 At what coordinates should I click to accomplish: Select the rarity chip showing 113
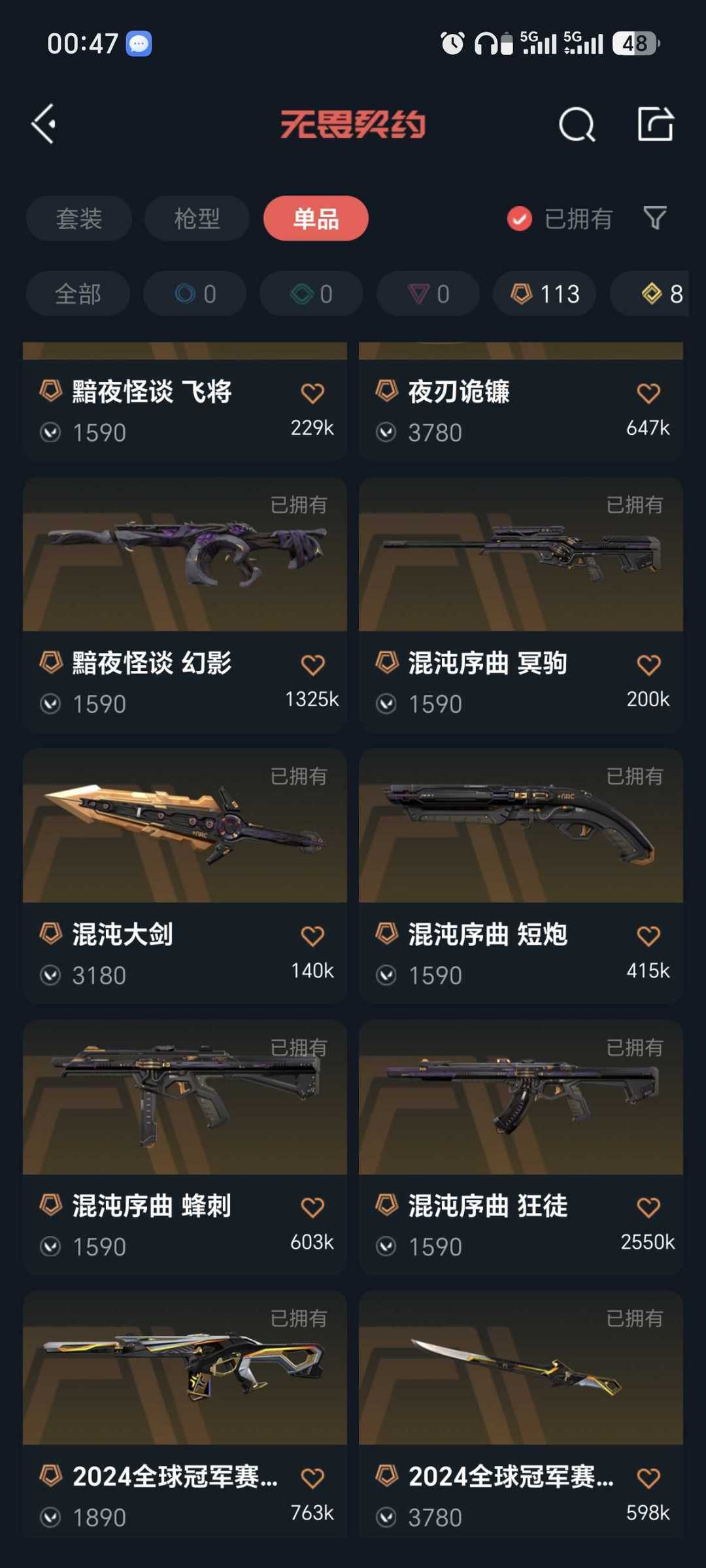tap(545, 294)
